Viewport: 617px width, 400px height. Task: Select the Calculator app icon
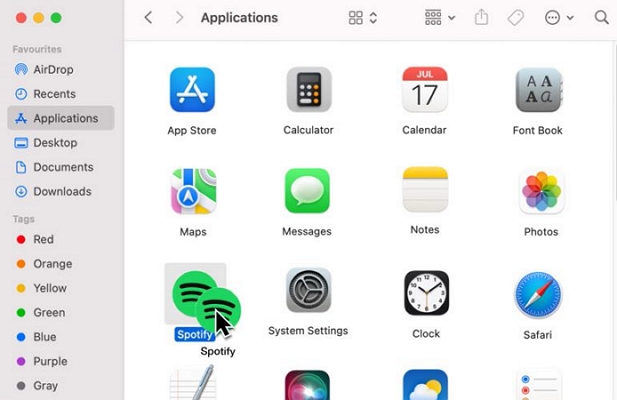(x=308, y=90)
